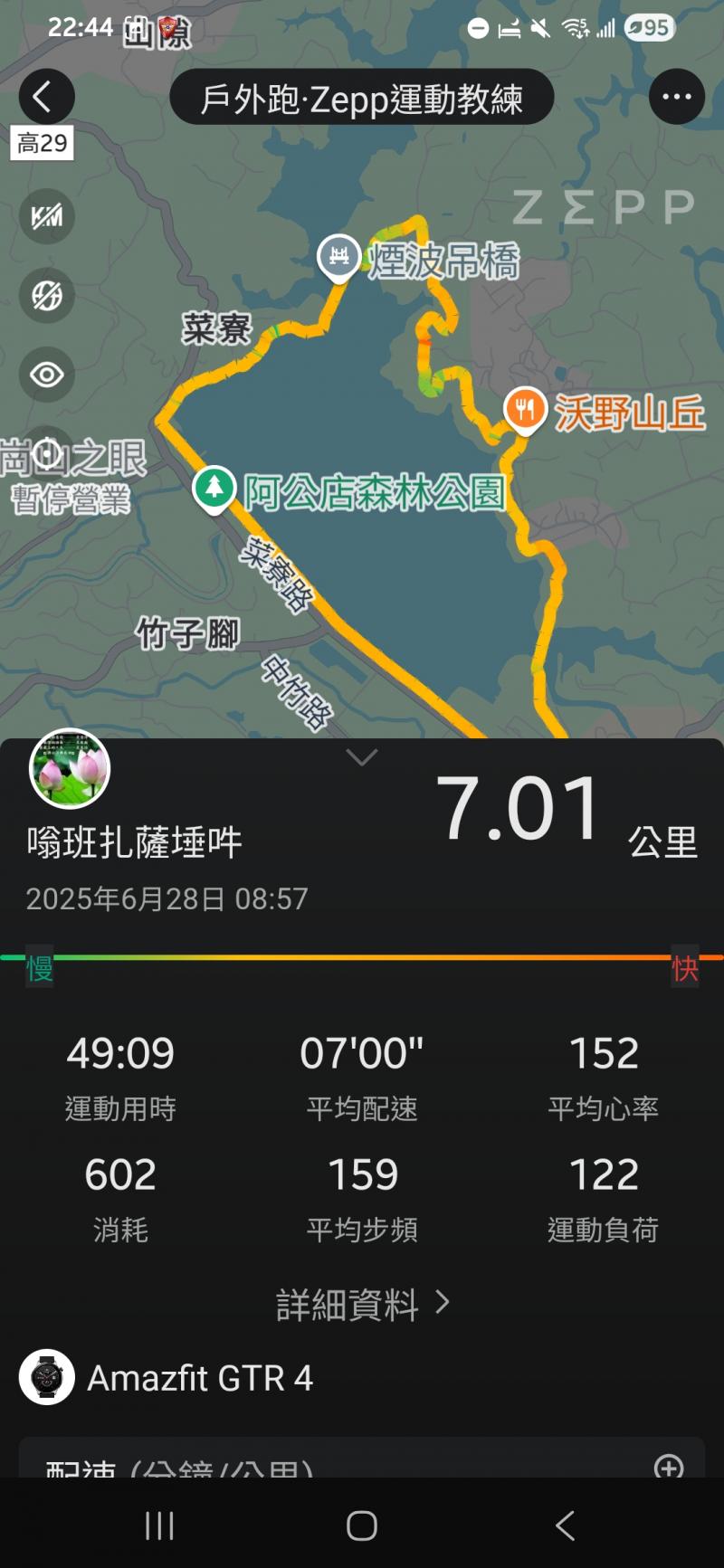This screenshot has height=1568, width=724.
Task: Tap the 阿公店森林公園 park marker
Action: [x=214, y=489]
